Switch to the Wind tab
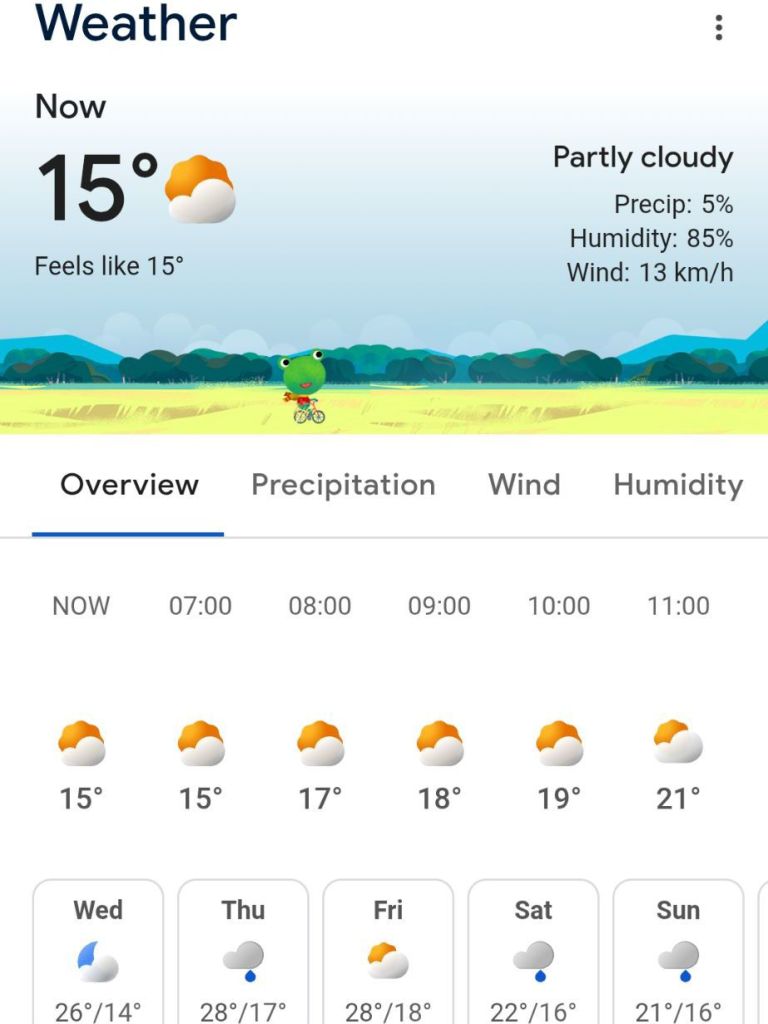 (524, 485)
